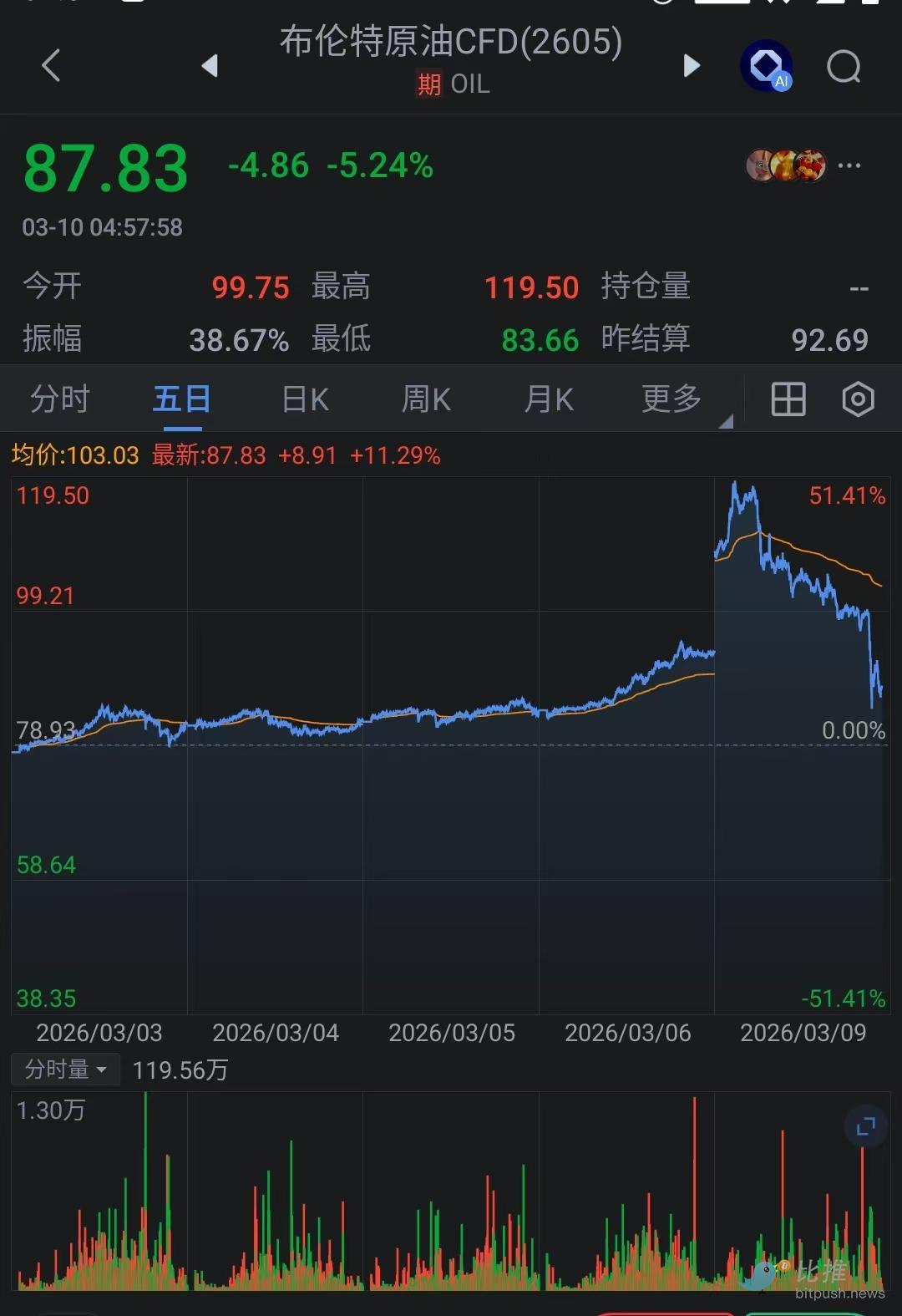Select the 五日 chart tab
The image size is (902, 1316).
(x=182, y=399)
